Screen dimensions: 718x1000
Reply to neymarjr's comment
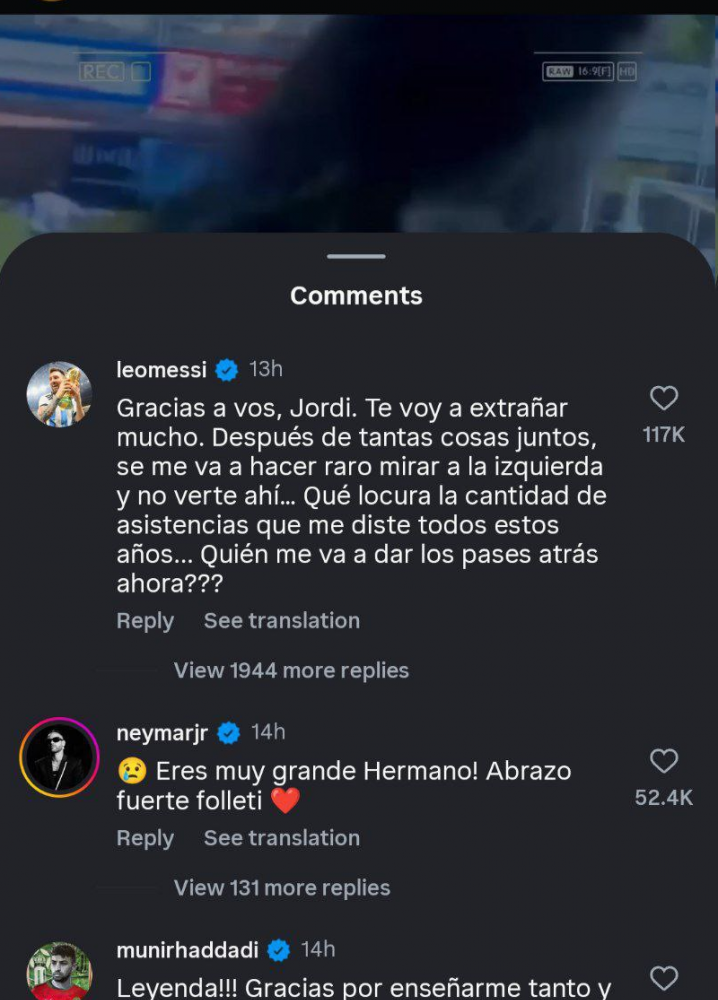tap(145, 838)
